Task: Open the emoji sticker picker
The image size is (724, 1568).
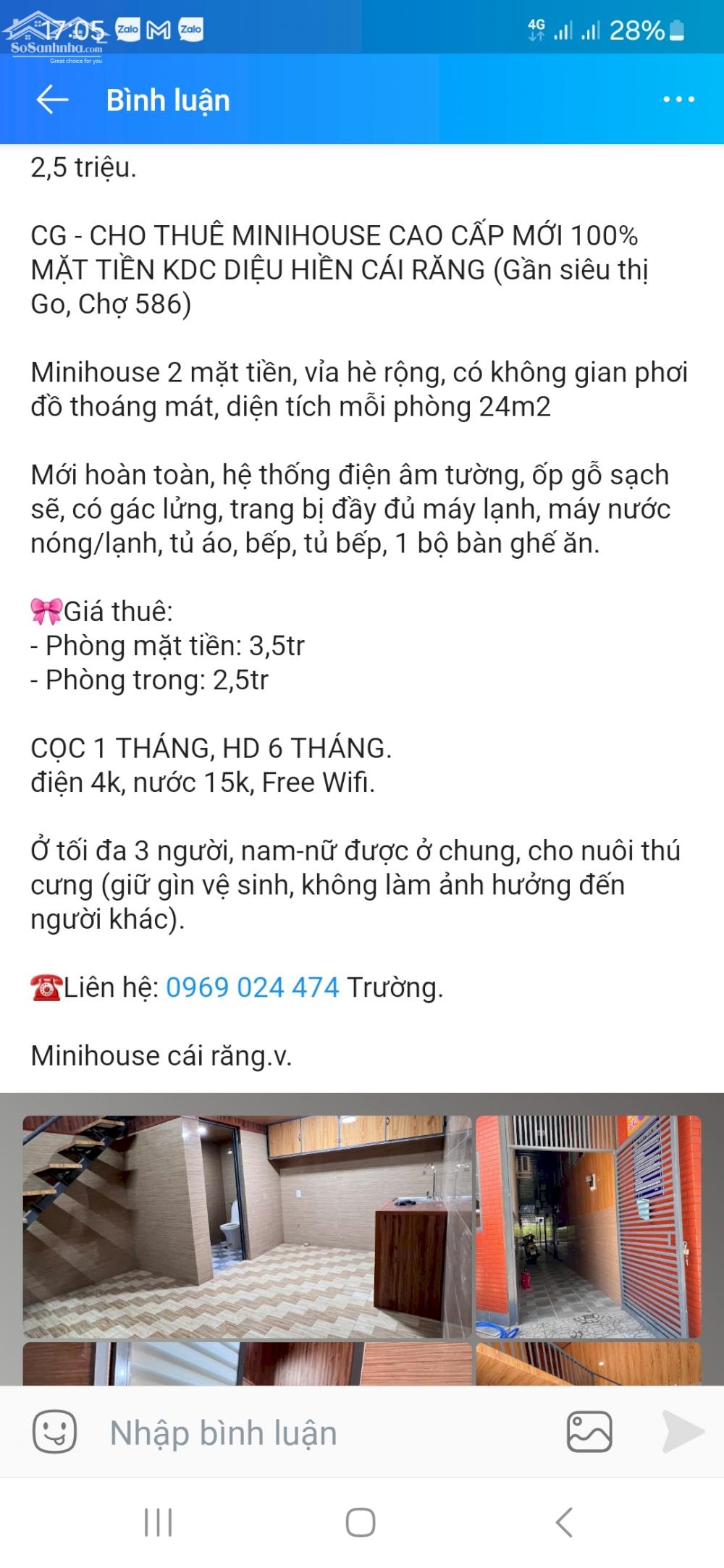Action: (x=55, y=1432)
